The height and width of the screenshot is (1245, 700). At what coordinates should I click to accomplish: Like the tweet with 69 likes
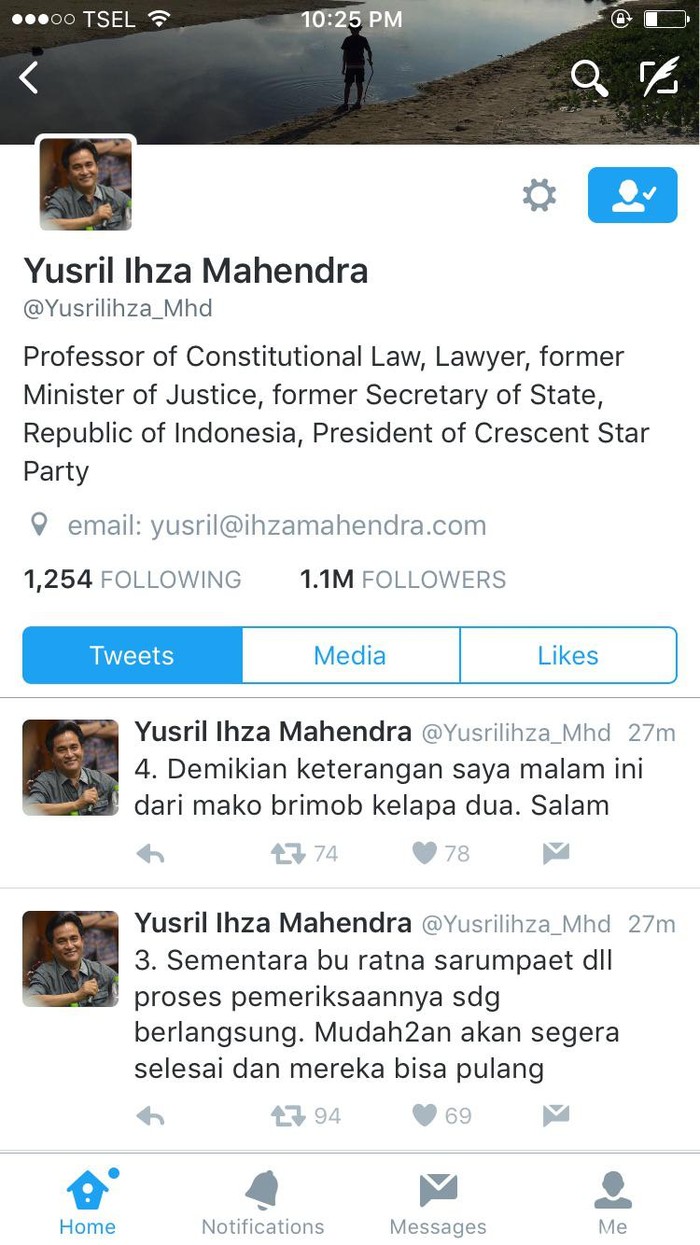coord(426,1115)
